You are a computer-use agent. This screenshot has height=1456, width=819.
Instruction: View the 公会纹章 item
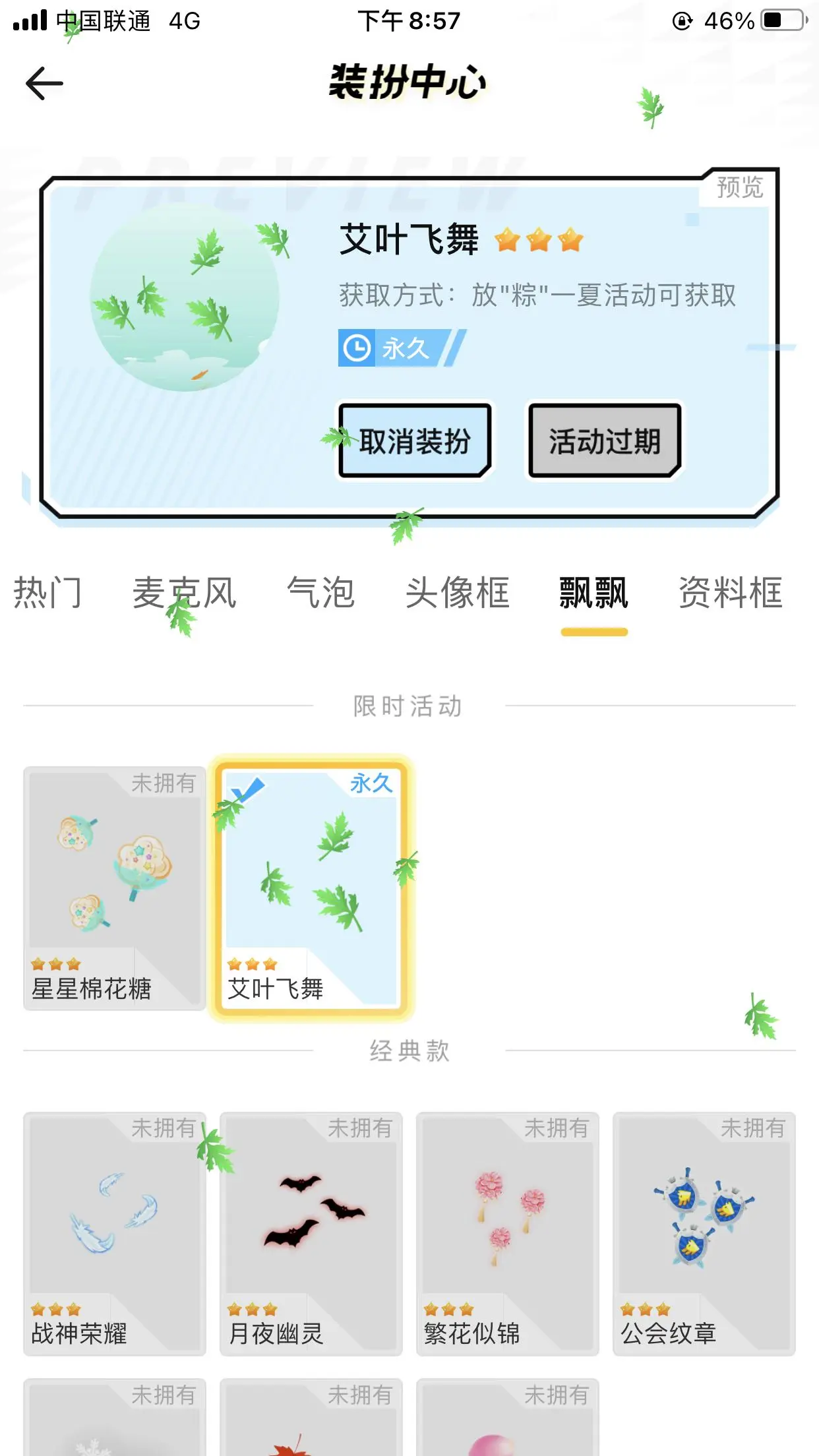click(704, 1233)
